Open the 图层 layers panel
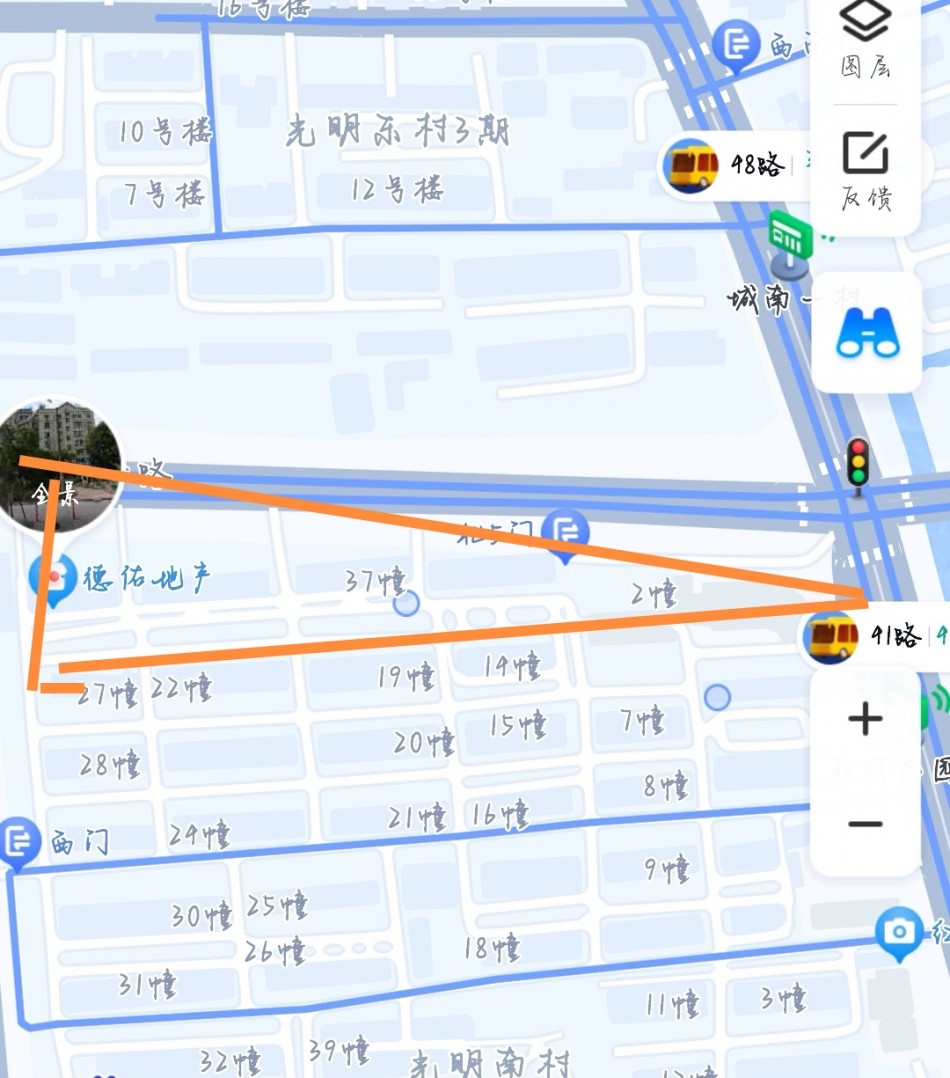950x1078 pixels. pyautogui.click(x=865, y=40)
